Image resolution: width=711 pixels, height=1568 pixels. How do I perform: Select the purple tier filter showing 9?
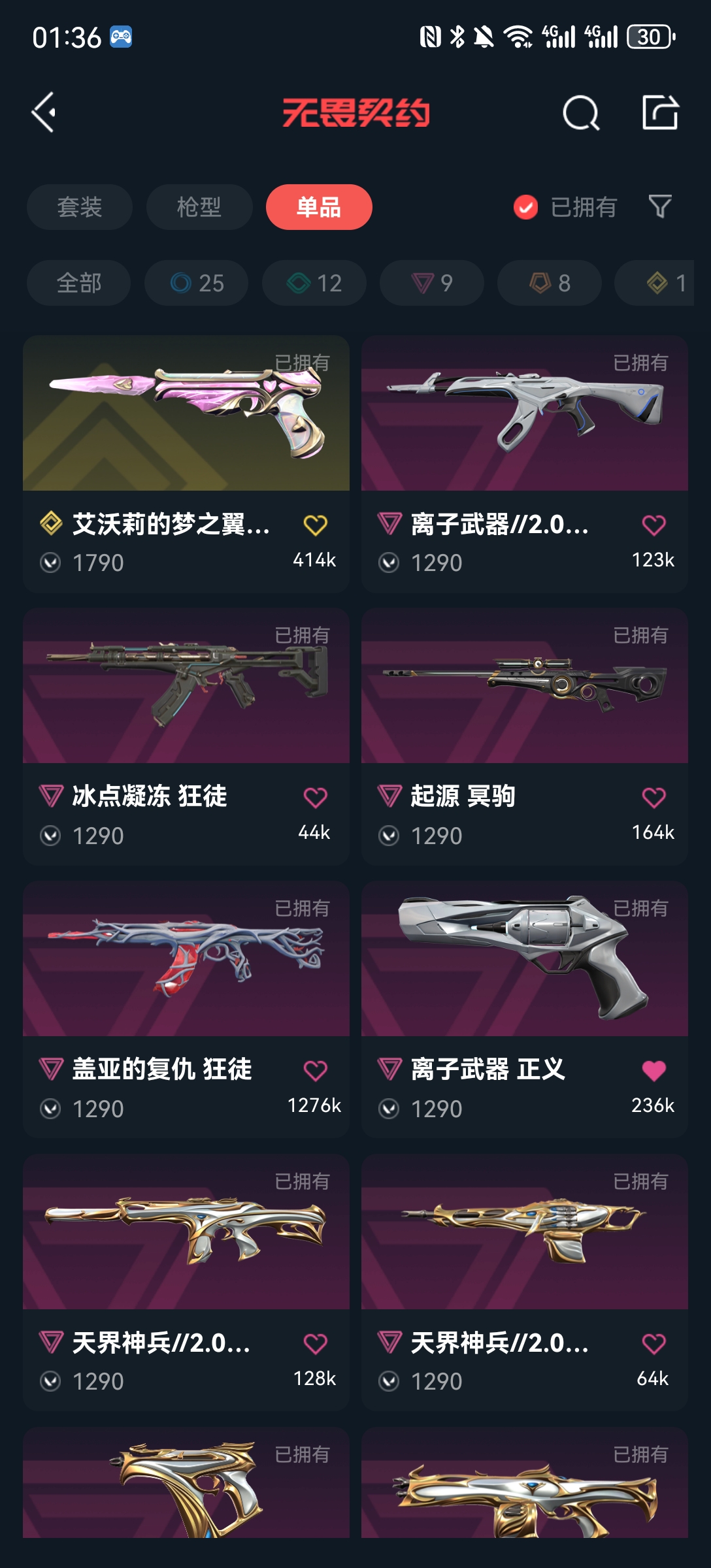tap(431, 283)
